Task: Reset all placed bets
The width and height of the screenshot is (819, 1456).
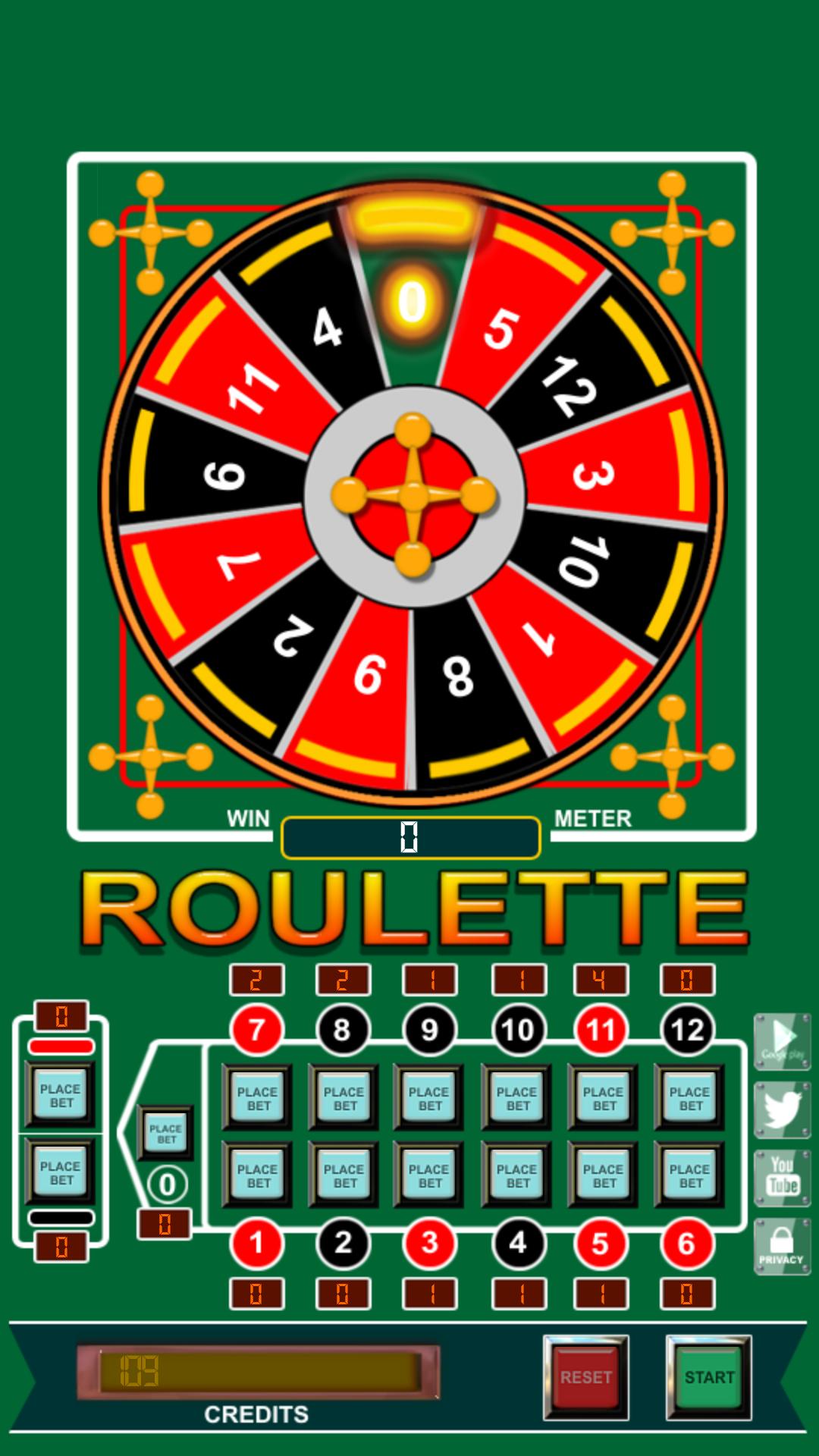Action: tap(585, 1377)
